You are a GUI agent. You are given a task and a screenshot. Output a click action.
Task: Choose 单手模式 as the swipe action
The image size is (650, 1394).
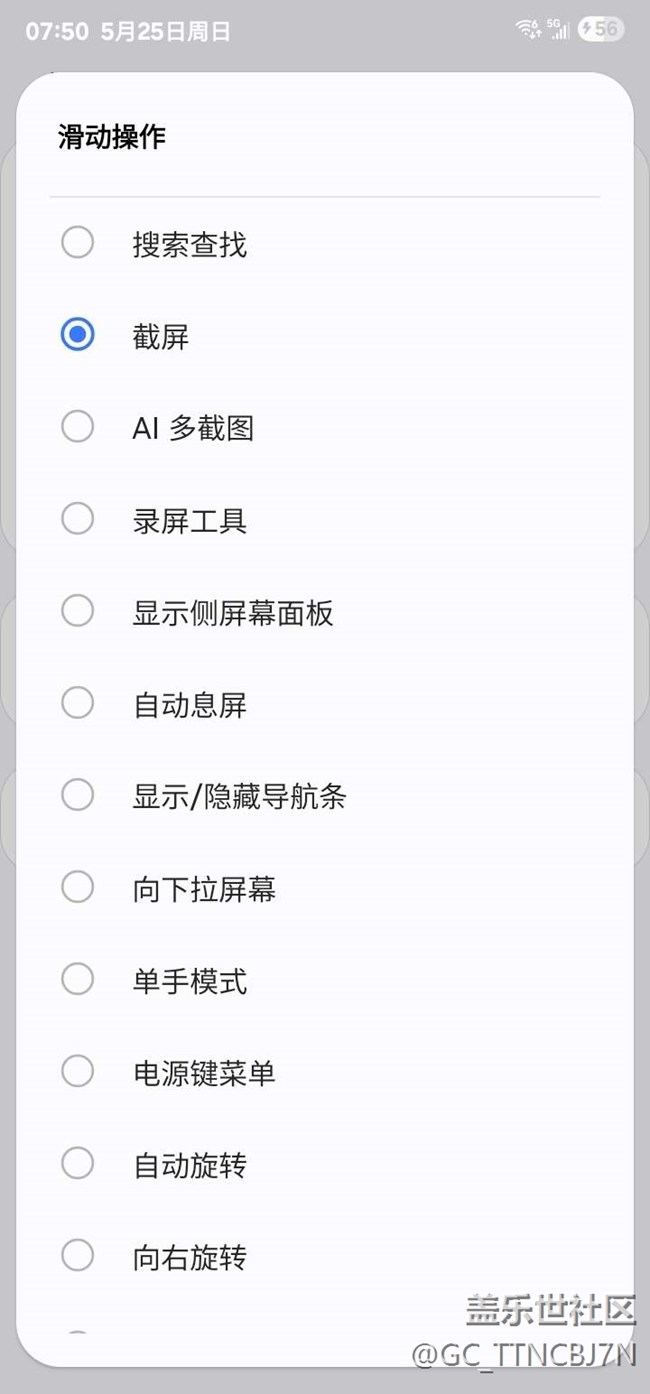(78, 979)
